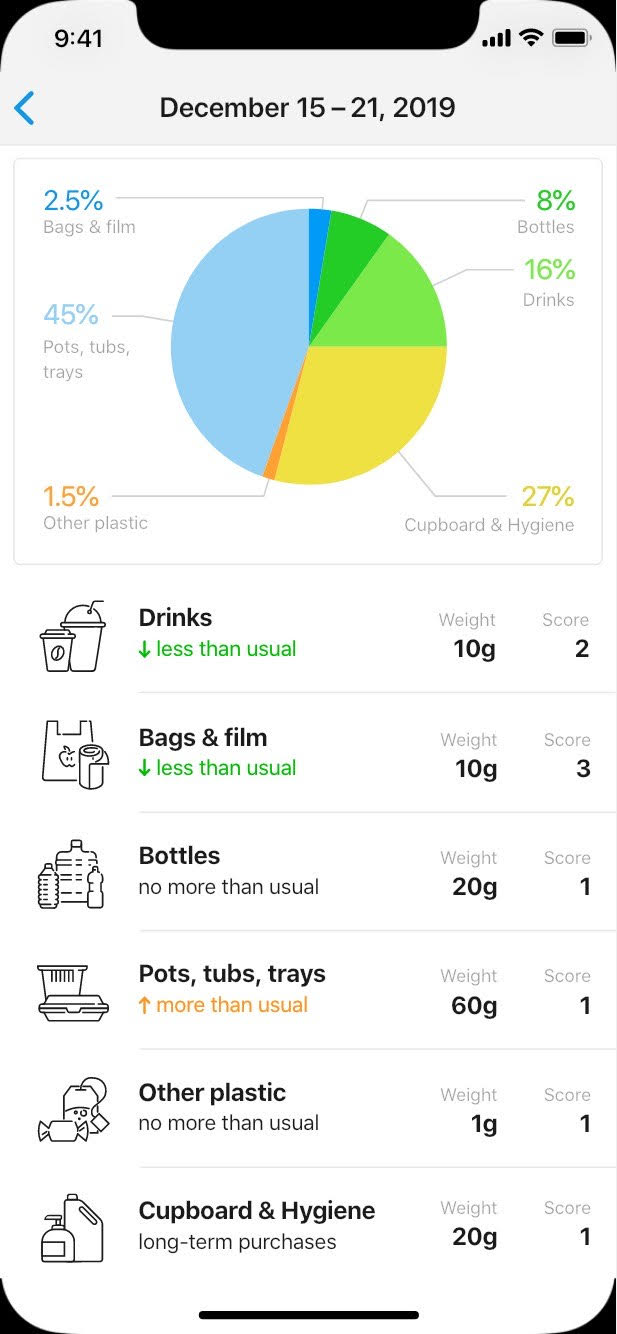Go back with the blue arrow
Screen dimensions: 617x1334
[x=25, y=107]
